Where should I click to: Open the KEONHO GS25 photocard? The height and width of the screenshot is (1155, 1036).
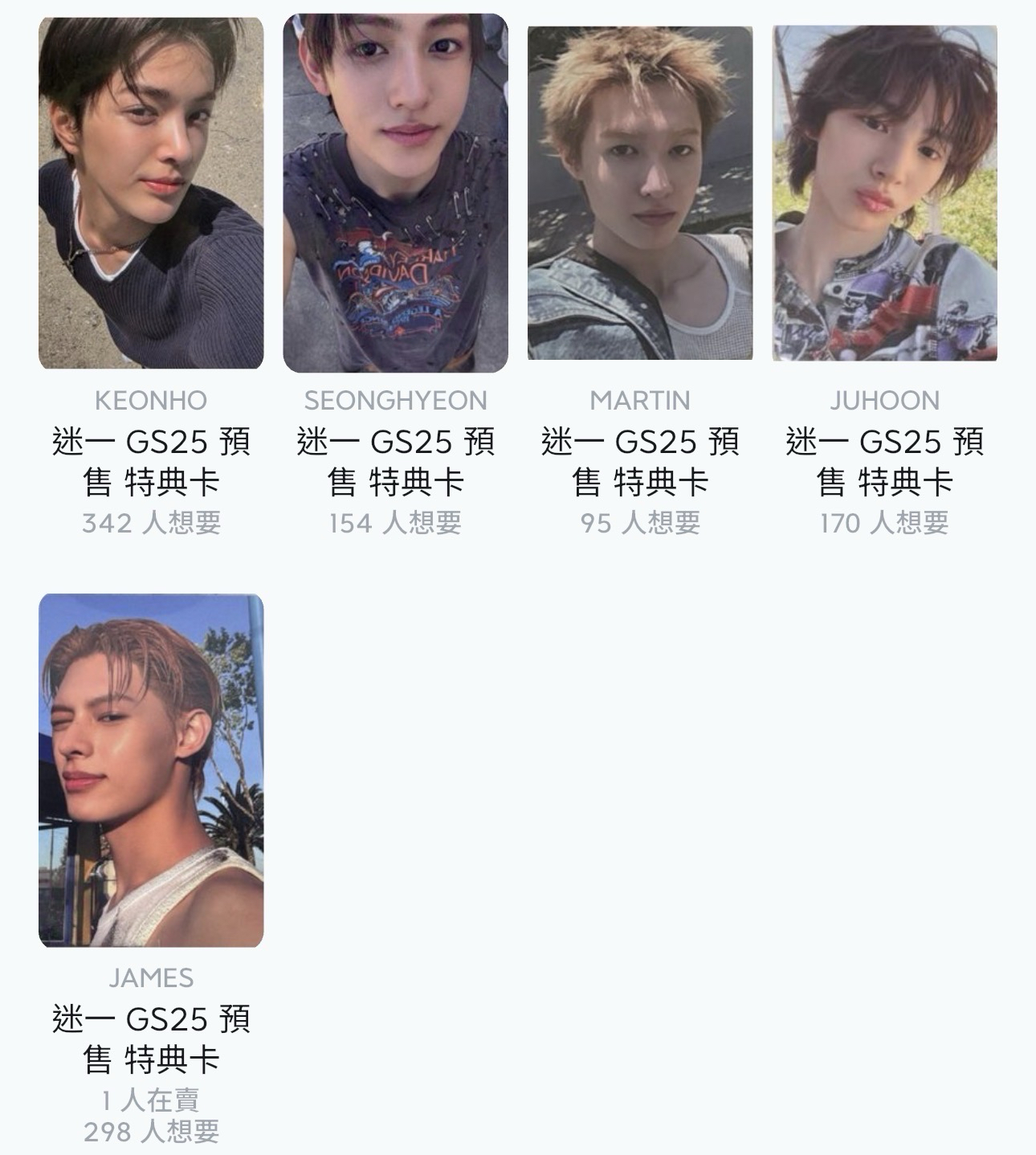coord(151,193)
